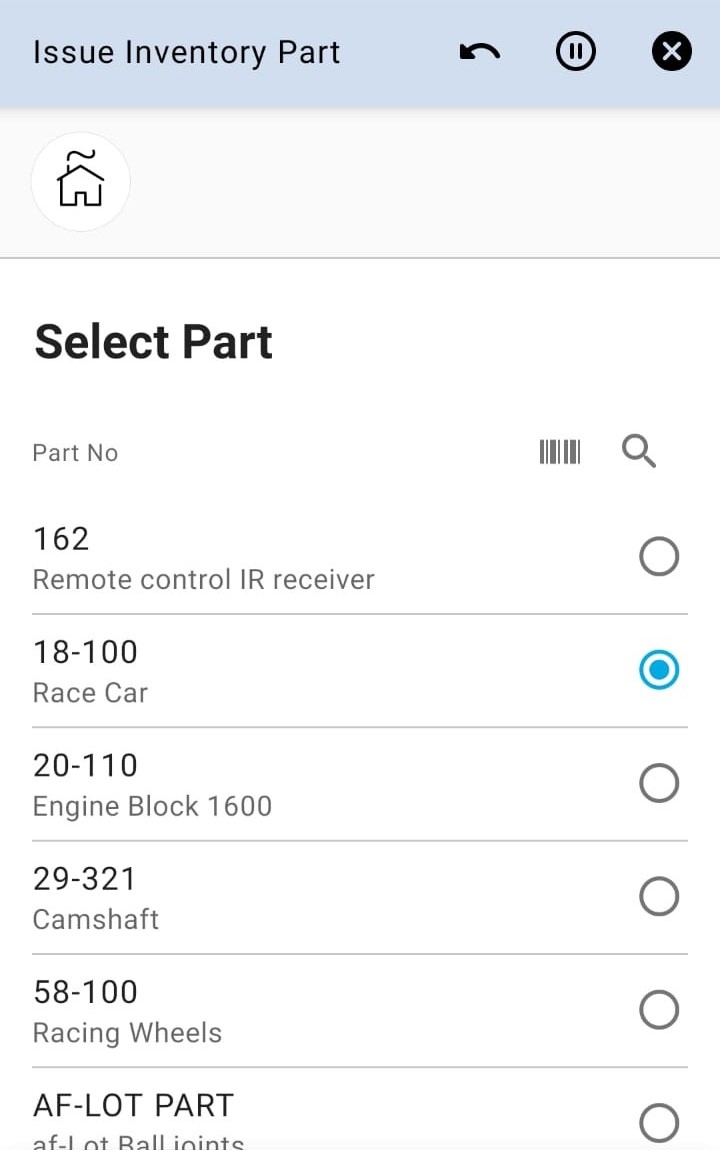Screen dimensions: 720x1150
Task: Choose the 18-100 Race Car part
Action: point(659,670)
